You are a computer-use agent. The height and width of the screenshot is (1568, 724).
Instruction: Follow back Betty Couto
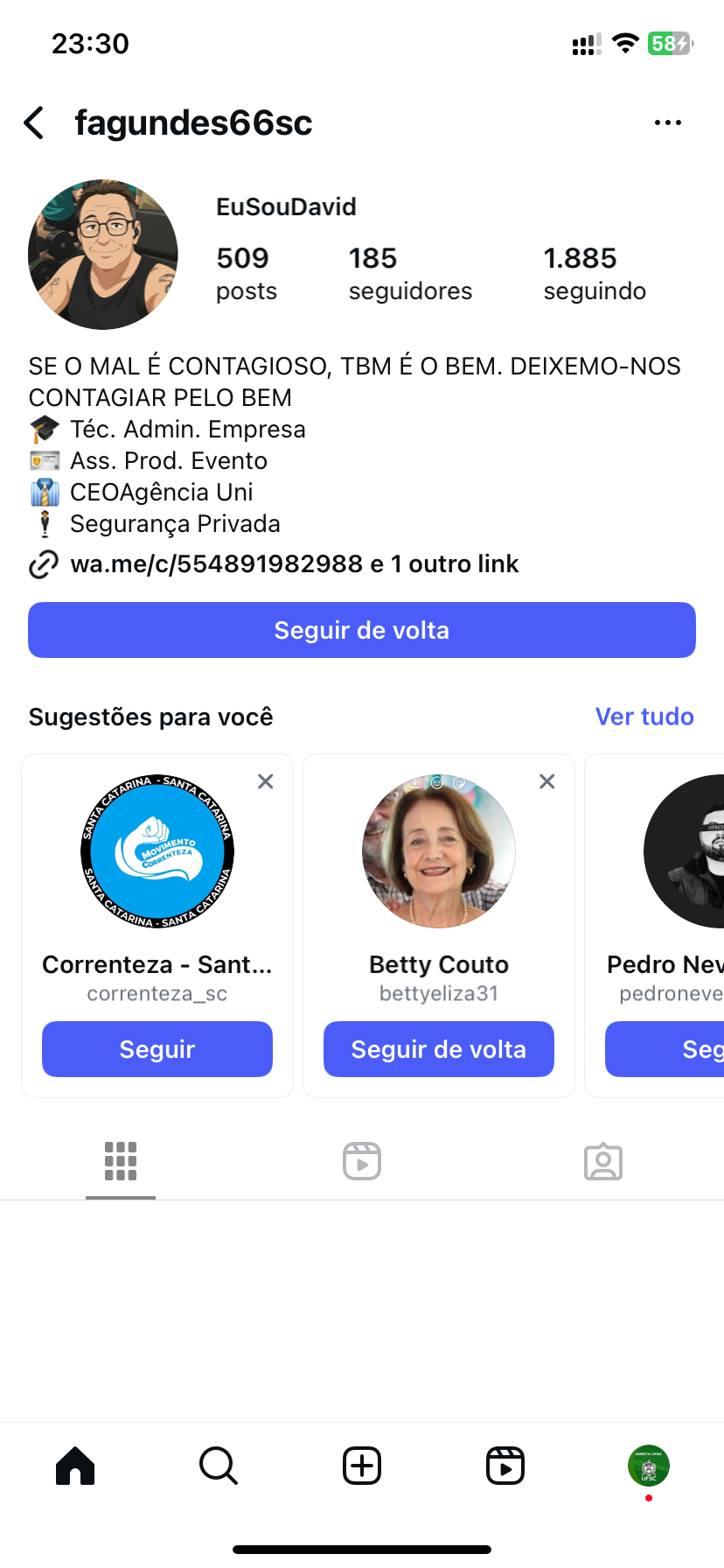[439, 1049]
